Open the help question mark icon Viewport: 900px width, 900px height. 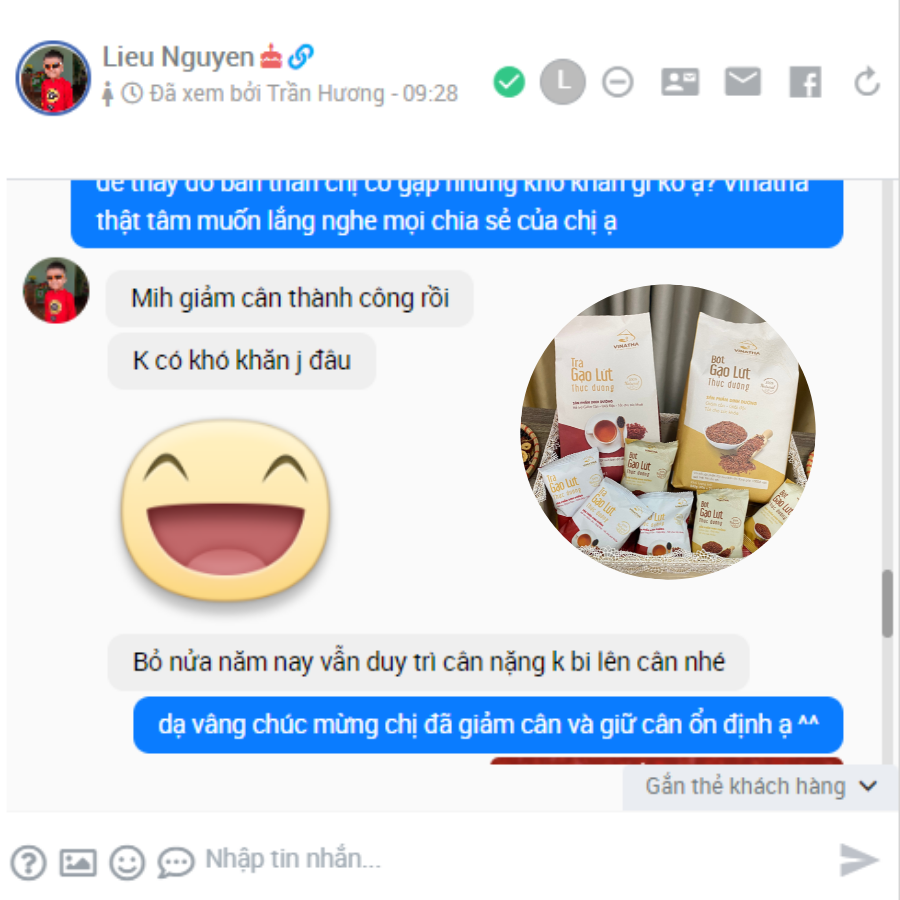(x=28, y=861)
